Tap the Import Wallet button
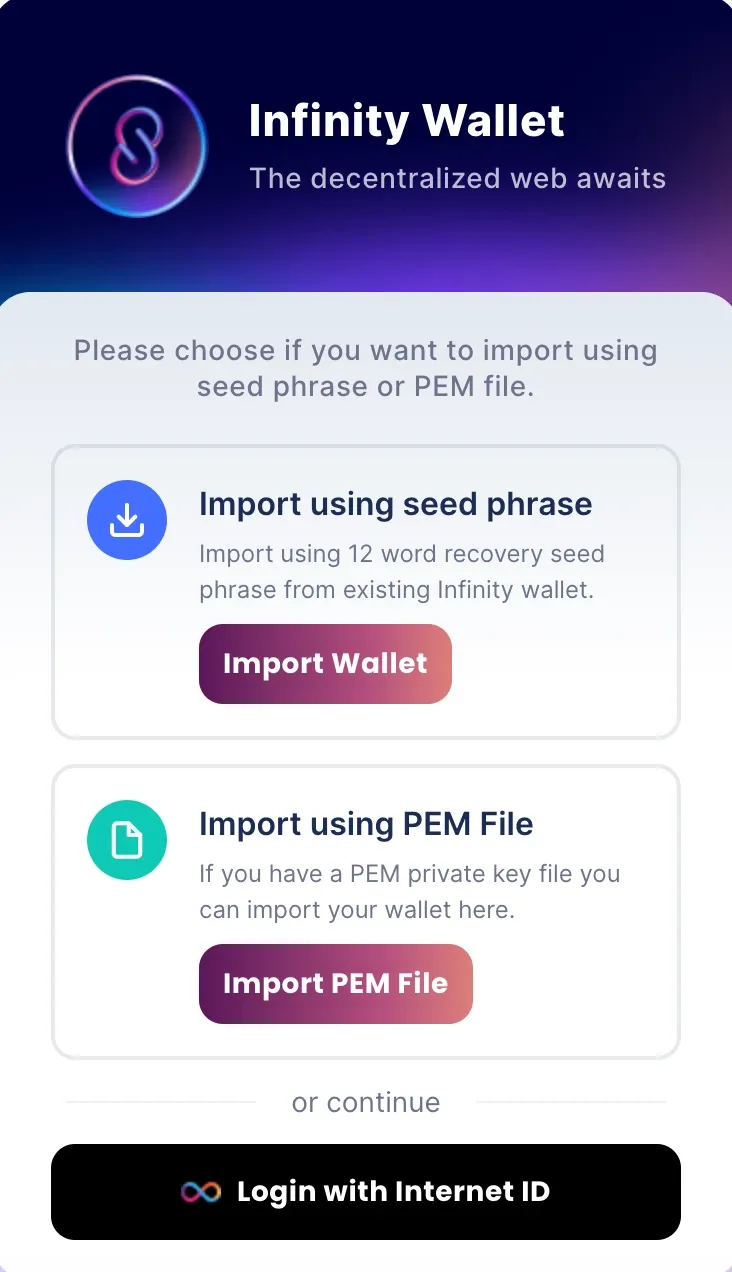 [325, 664]
